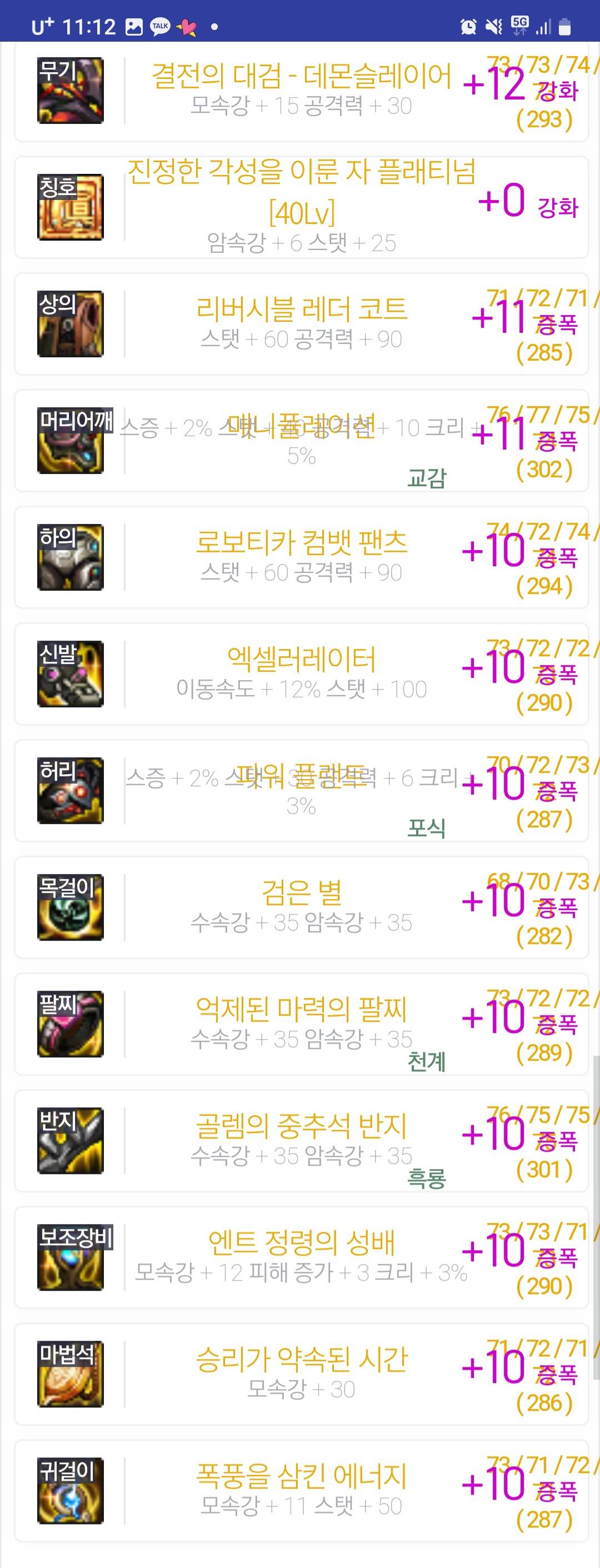This screenshot has width=600, height=1568.
Task: View the 골렘의 중추석 반지 ring row
Action: (x=301, y=1141)
